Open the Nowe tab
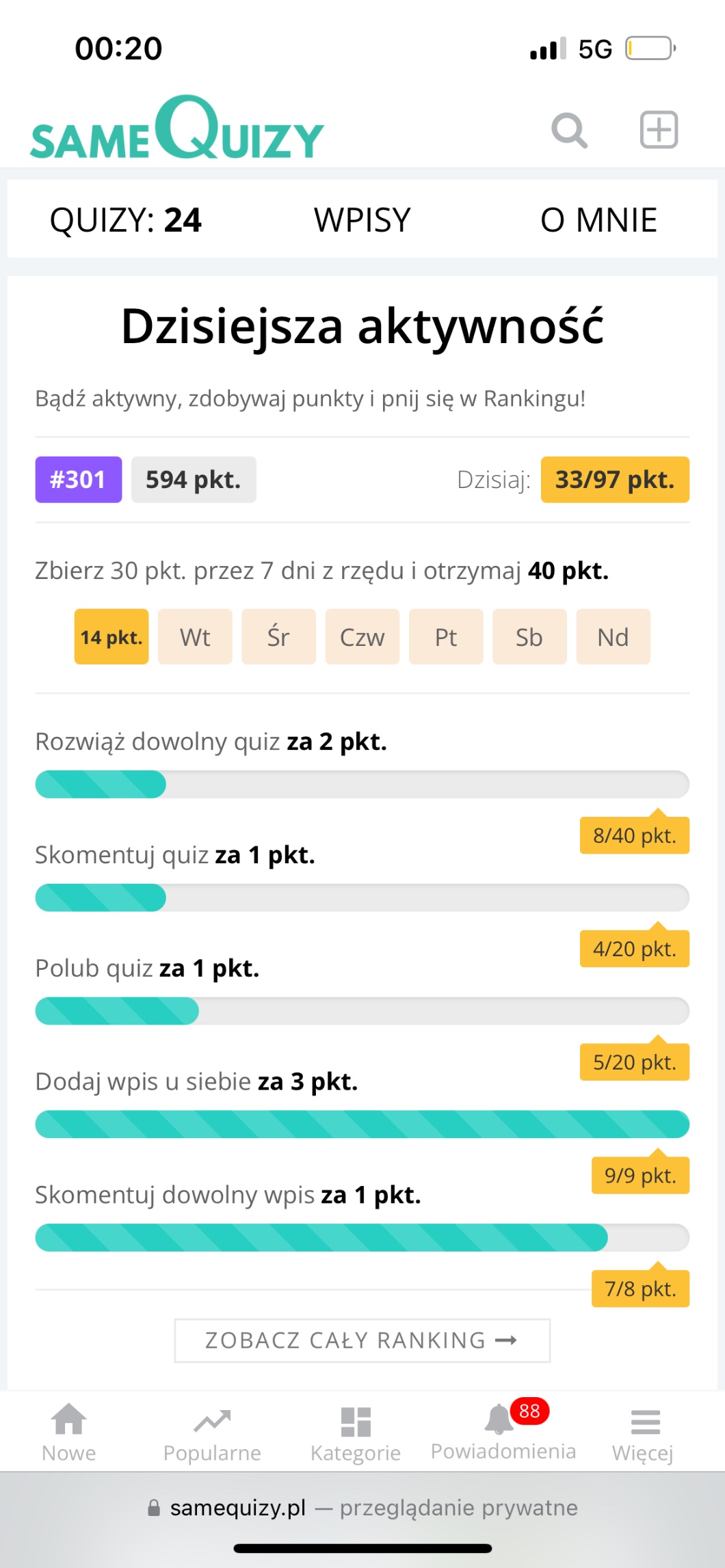Viewport: 725px width, 1568px height. [x=69, y=1431]
